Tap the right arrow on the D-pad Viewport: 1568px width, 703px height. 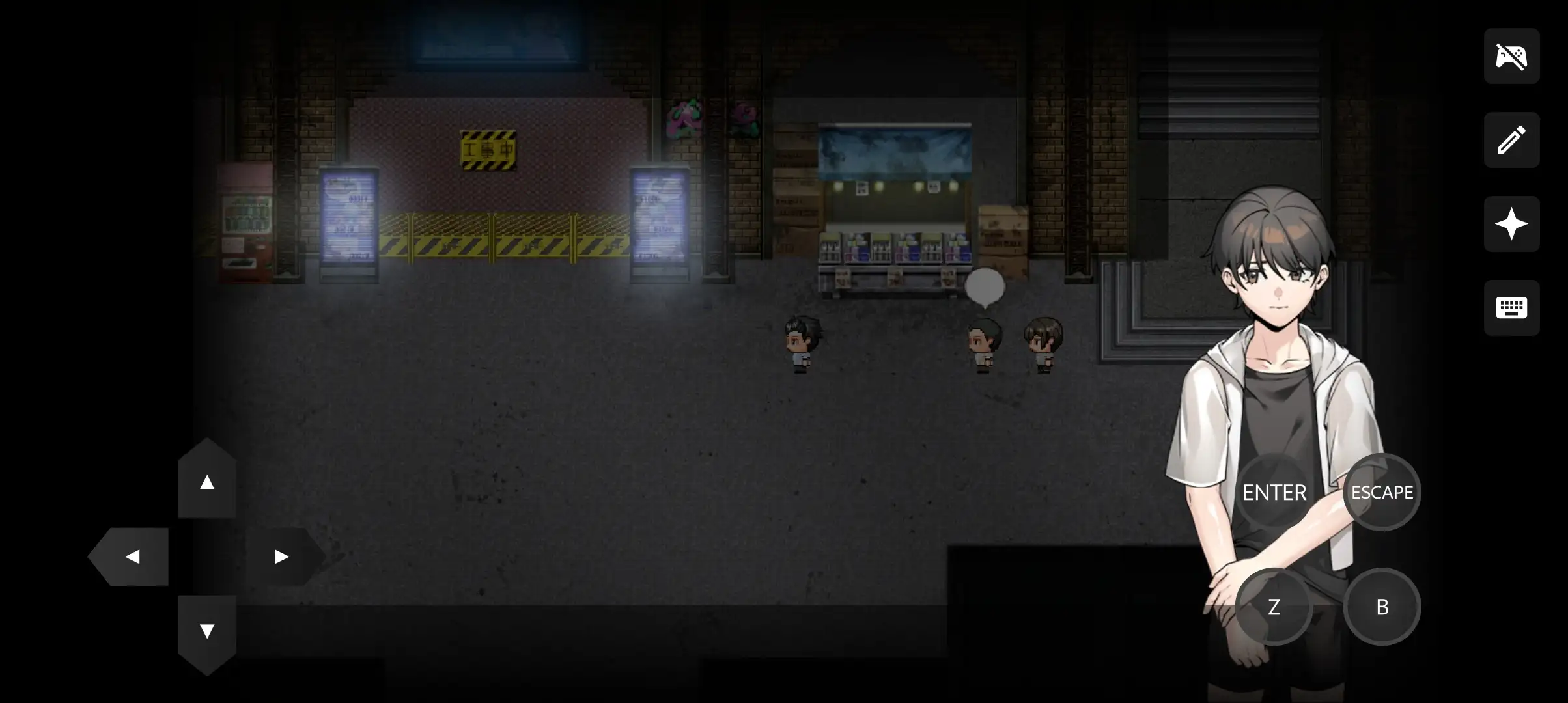281,557
